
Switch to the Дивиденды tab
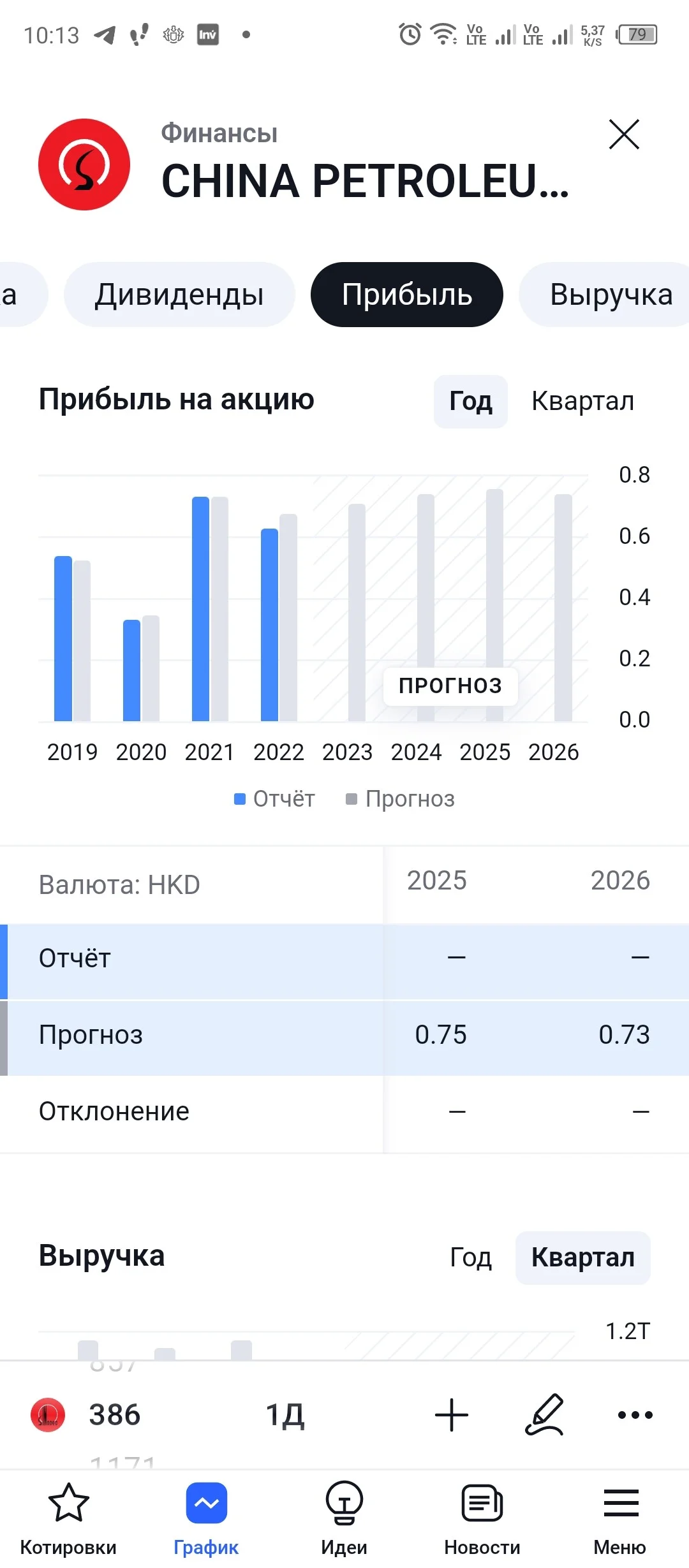(179, 295)
